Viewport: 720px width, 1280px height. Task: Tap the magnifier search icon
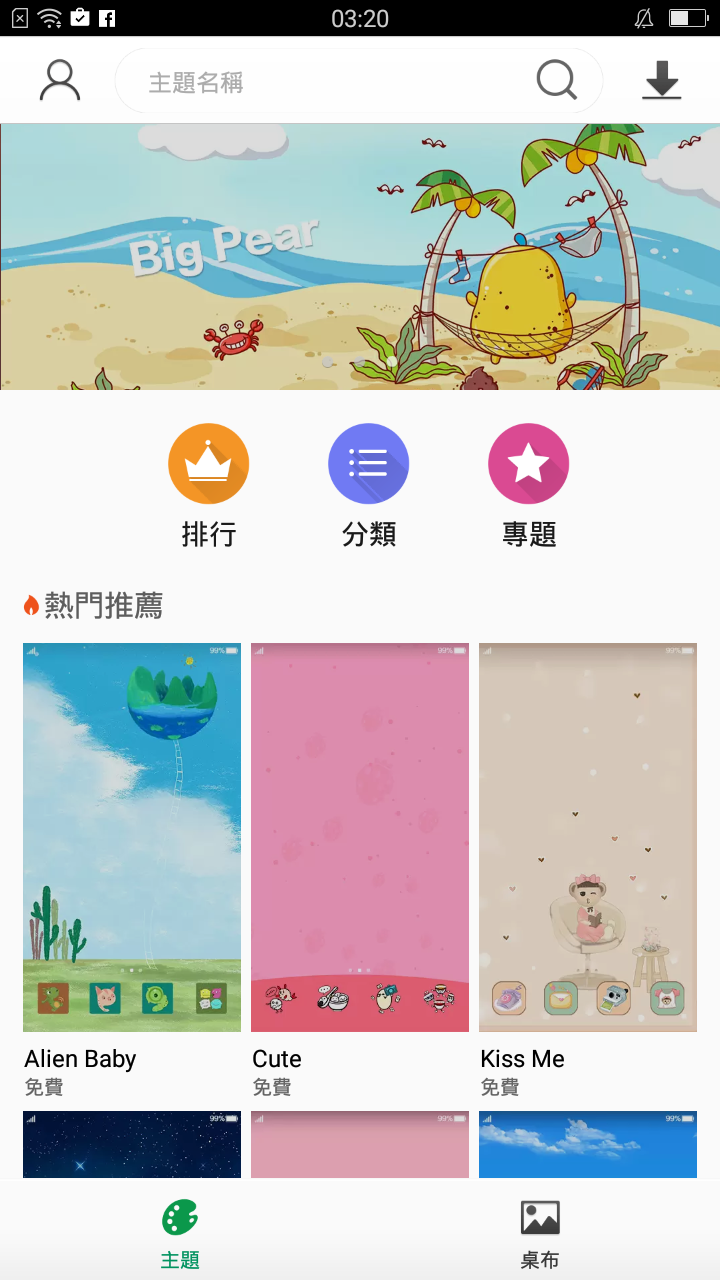pyautogui.click(x=556, y=81)
